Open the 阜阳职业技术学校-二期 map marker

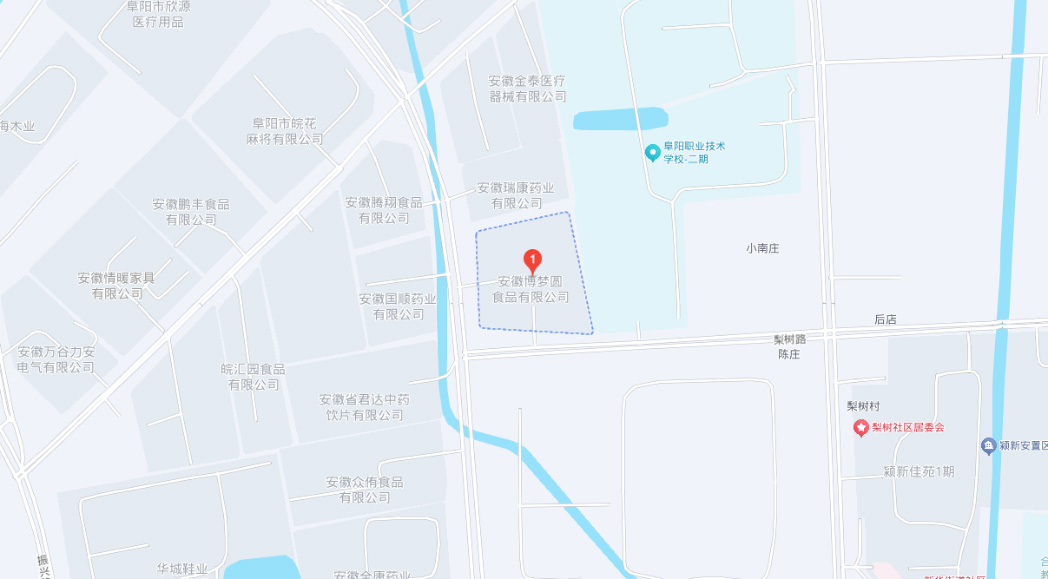pos(652,153)
